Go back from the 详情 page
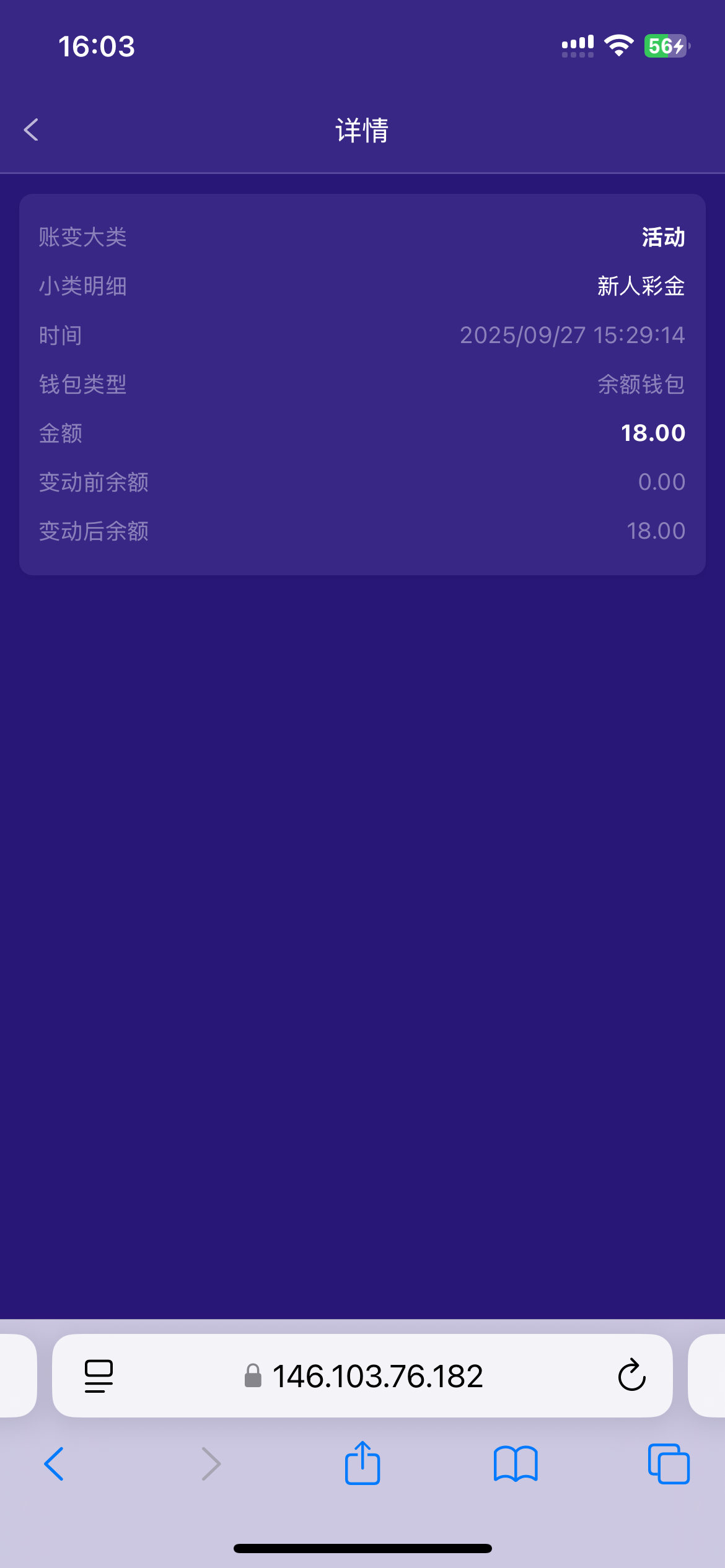The width and height of the screenshot is (725, 1568). pyautogui.click(x=31, y=130)
